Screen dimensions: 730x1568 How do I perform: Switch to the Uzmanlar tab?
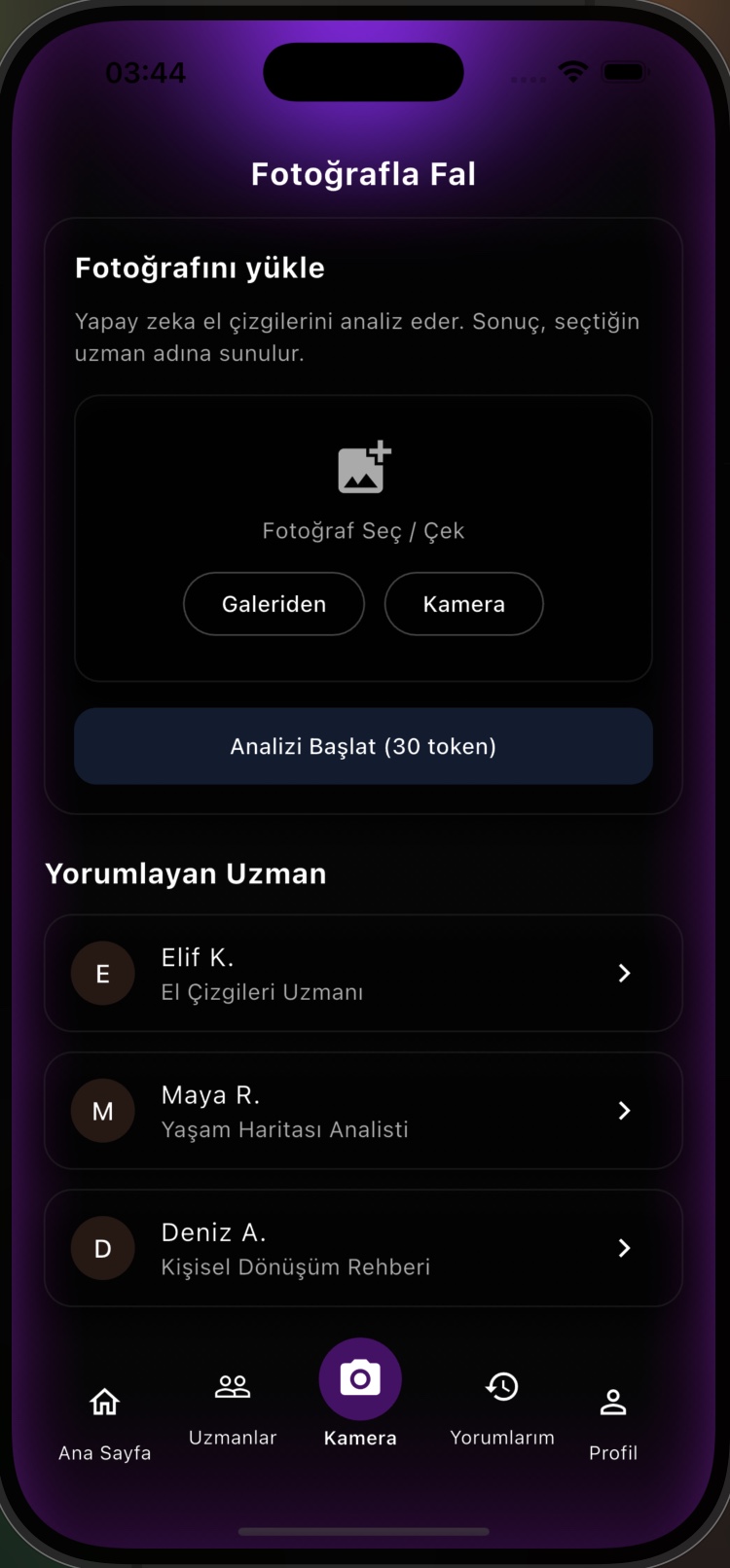coord(233,1406)
